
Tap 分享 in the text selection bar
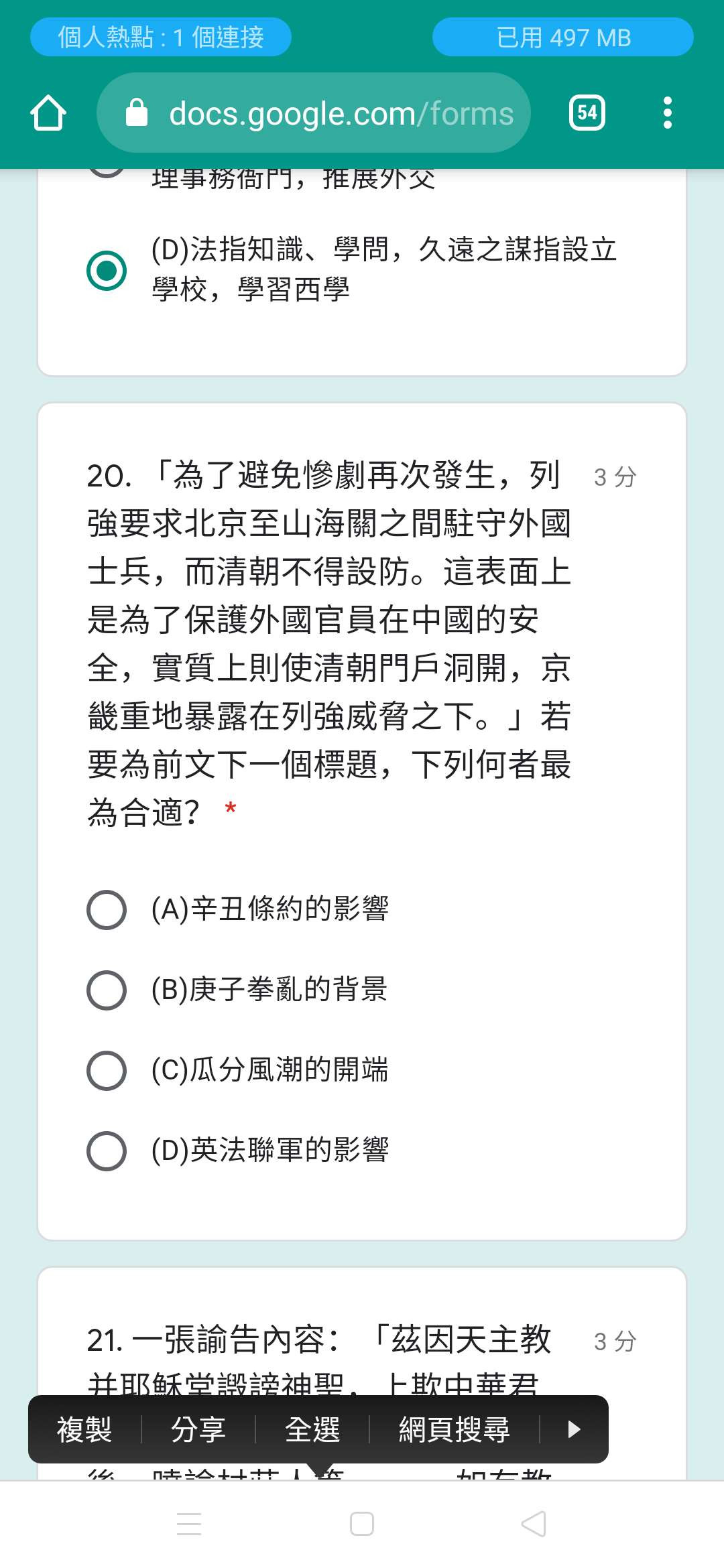coord(198,1429)
